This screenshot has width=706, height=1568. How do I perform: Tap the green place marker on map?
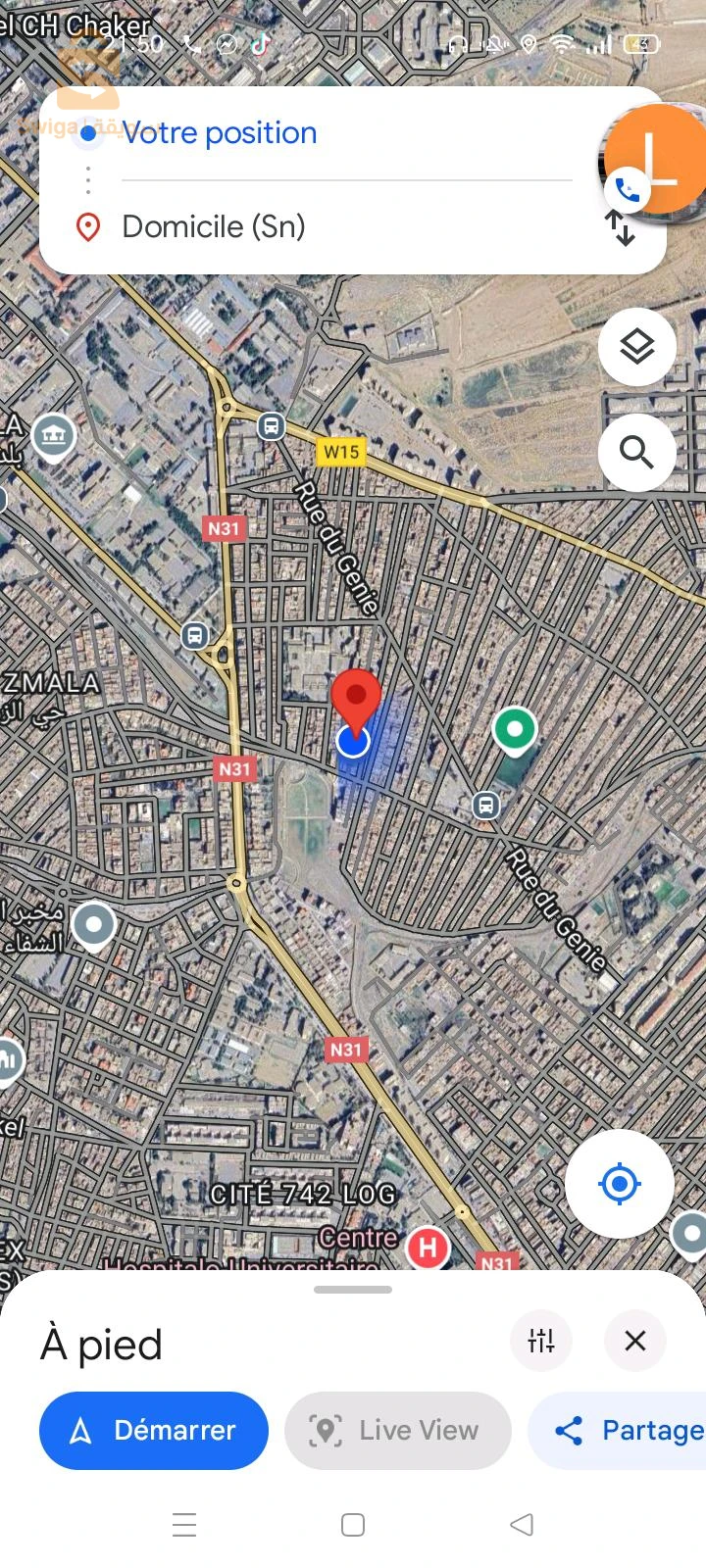(515, 729)
